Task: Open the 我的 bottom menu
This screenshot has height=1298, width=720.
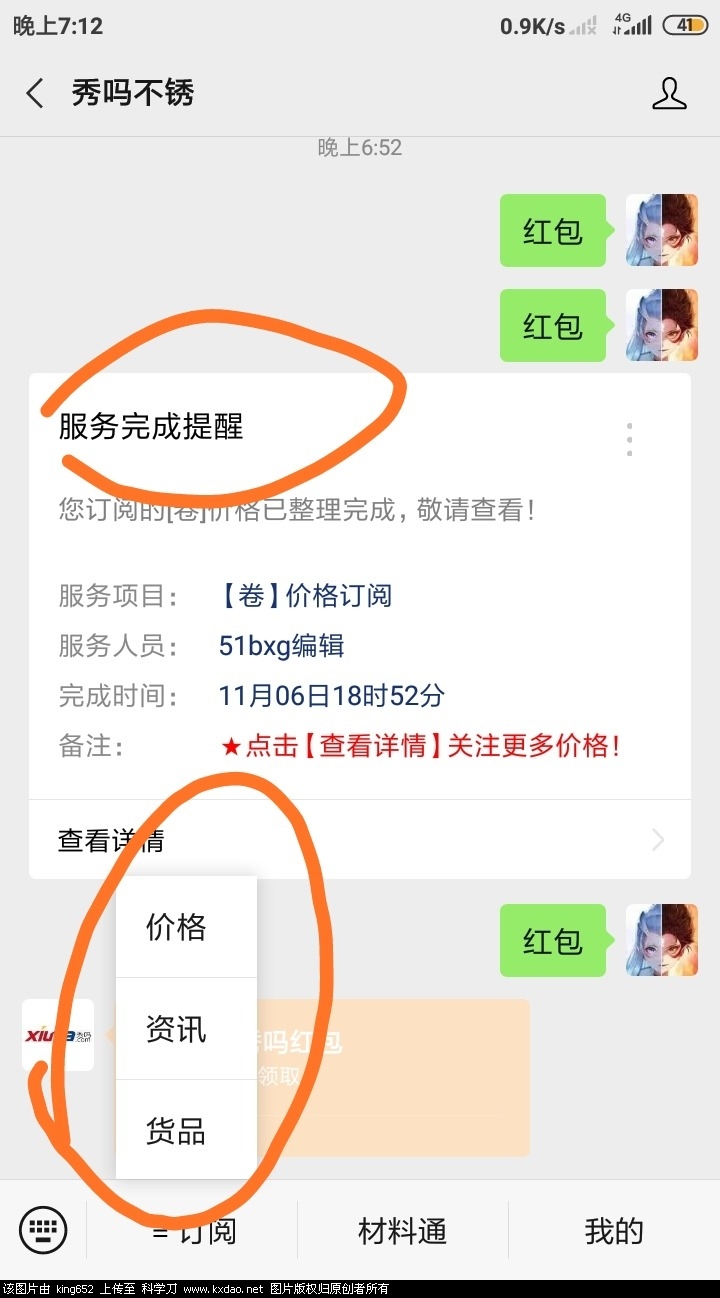Action: [x=614, y=1231]
